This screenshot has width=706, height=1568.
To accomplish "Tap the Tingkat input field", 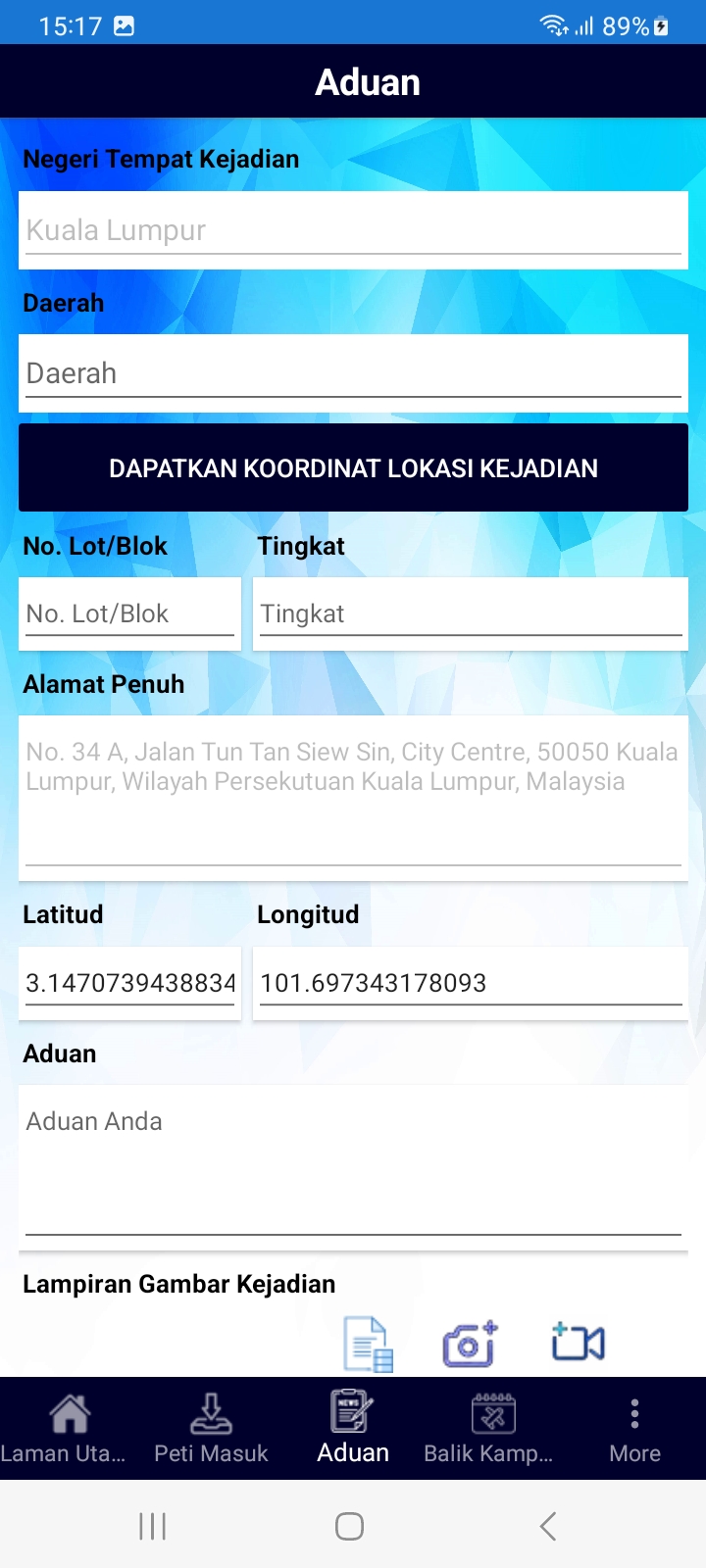I will tap(471, 613).
